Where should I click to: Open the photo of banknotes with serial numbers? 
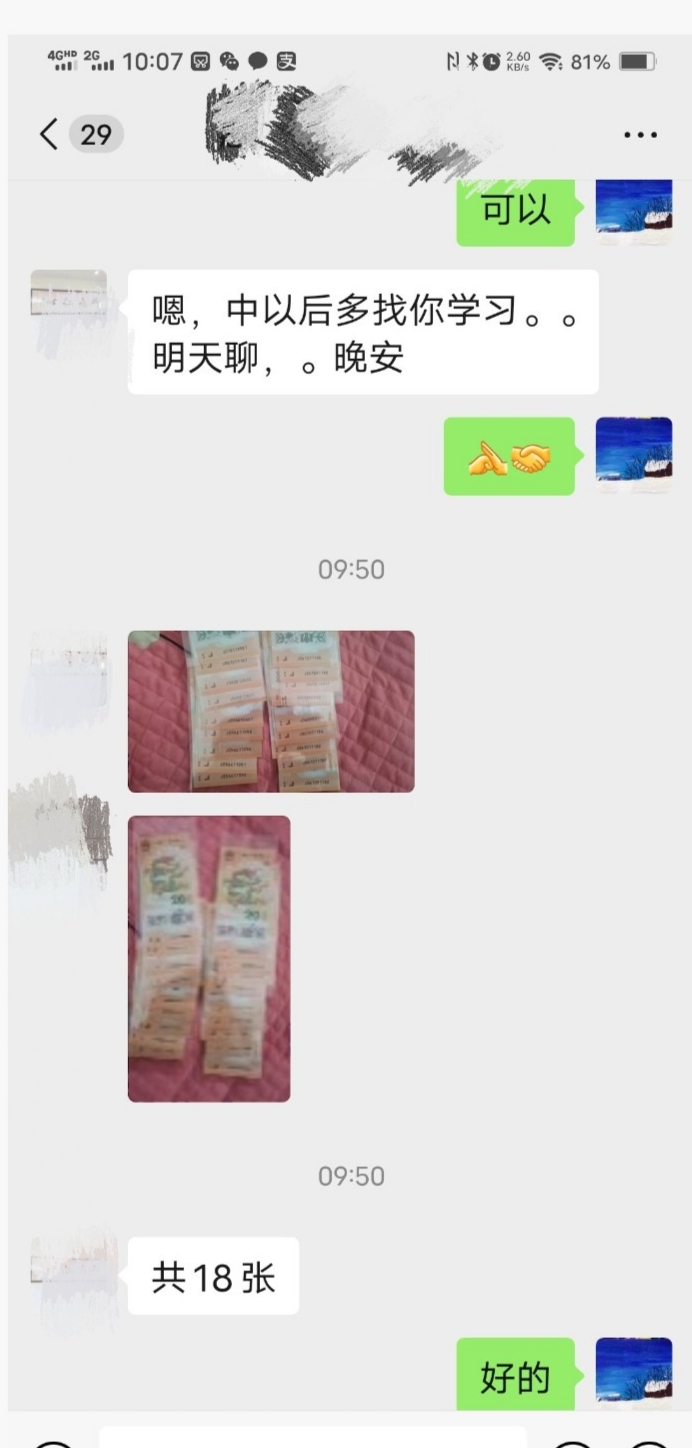coord(270,711)
